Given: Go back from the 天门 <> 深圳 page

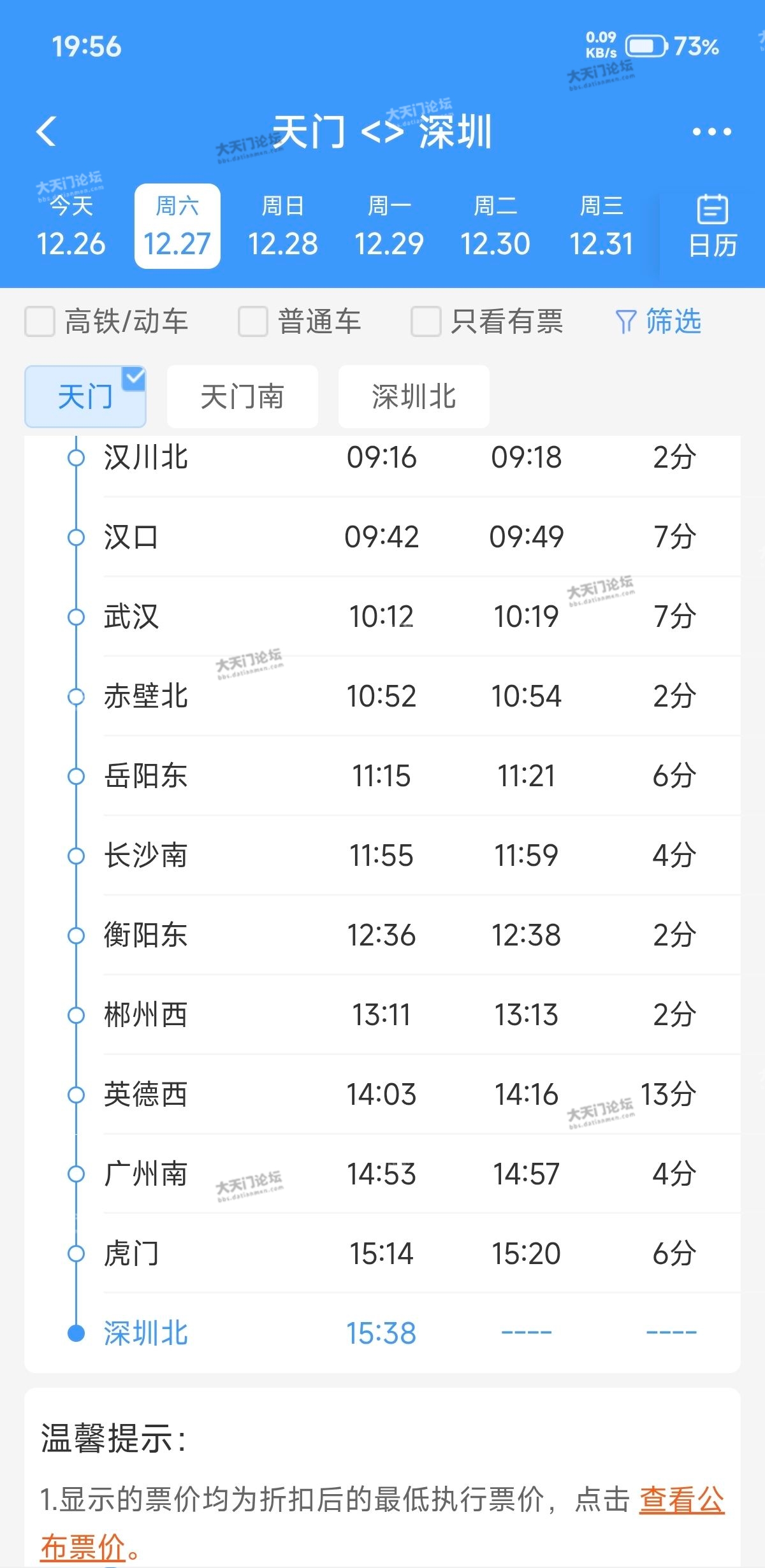Looking at the screenshot, I should click(x=47, y=131).
